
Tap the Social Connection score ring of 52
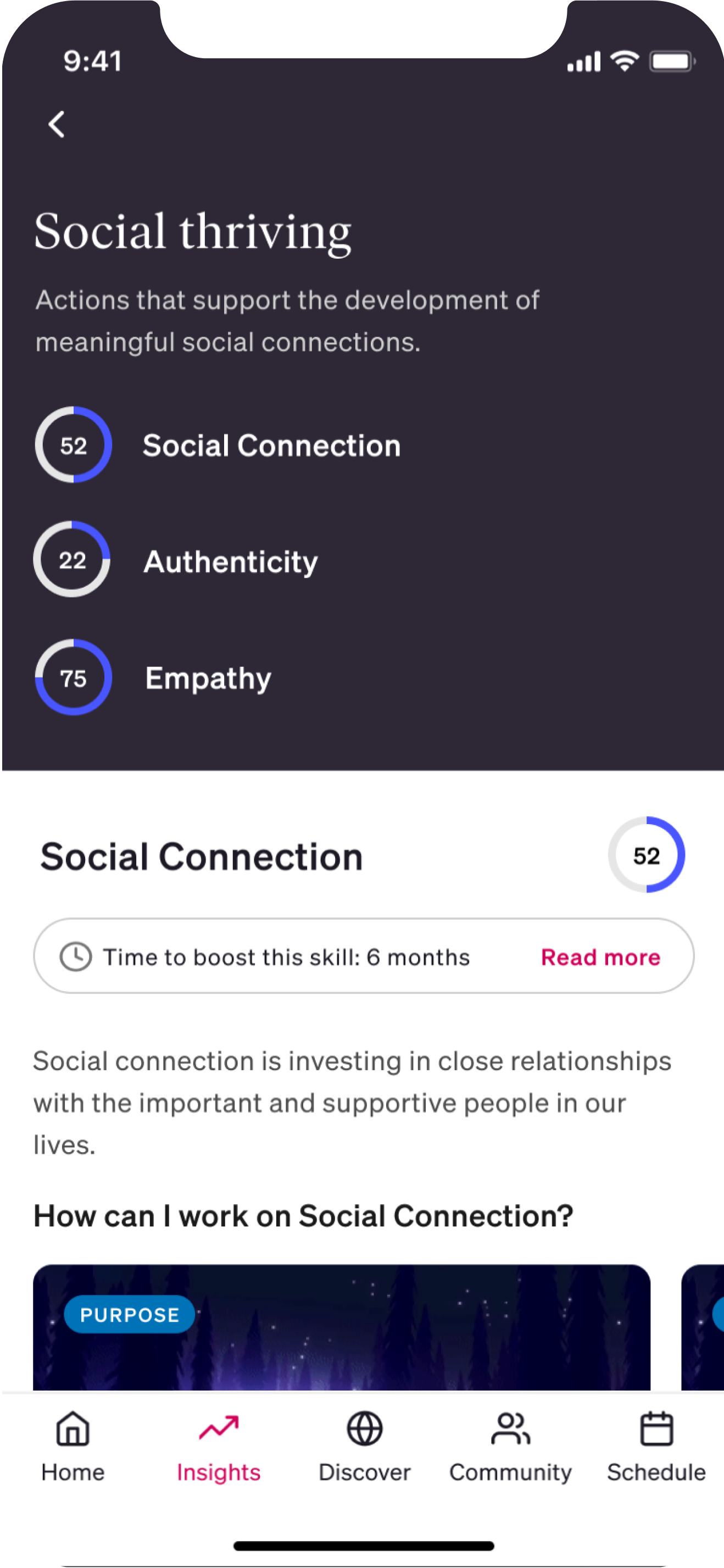647,855
